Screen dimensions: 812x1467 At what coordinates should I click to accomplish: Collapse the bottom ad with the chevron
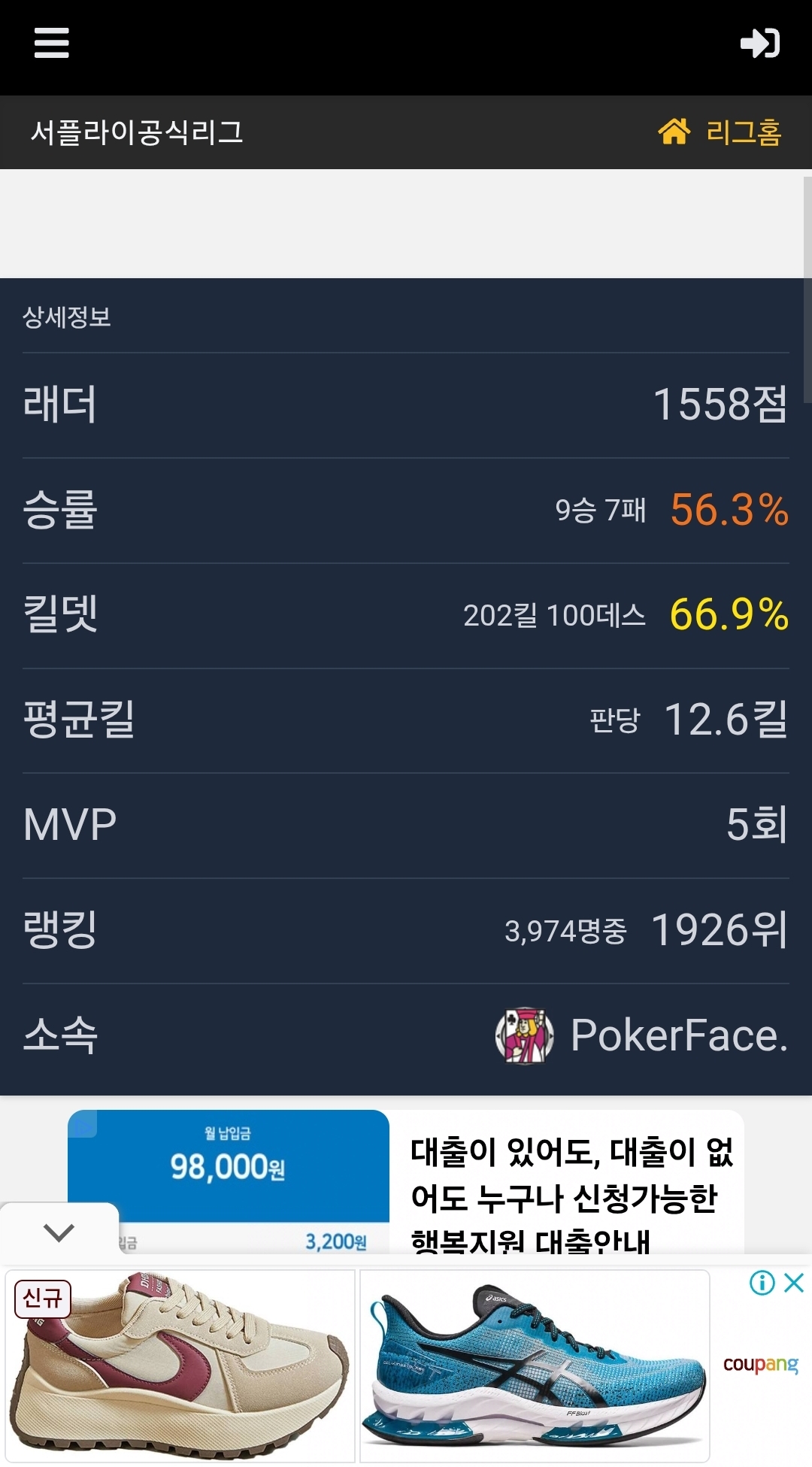click(x=59, y=1232)
